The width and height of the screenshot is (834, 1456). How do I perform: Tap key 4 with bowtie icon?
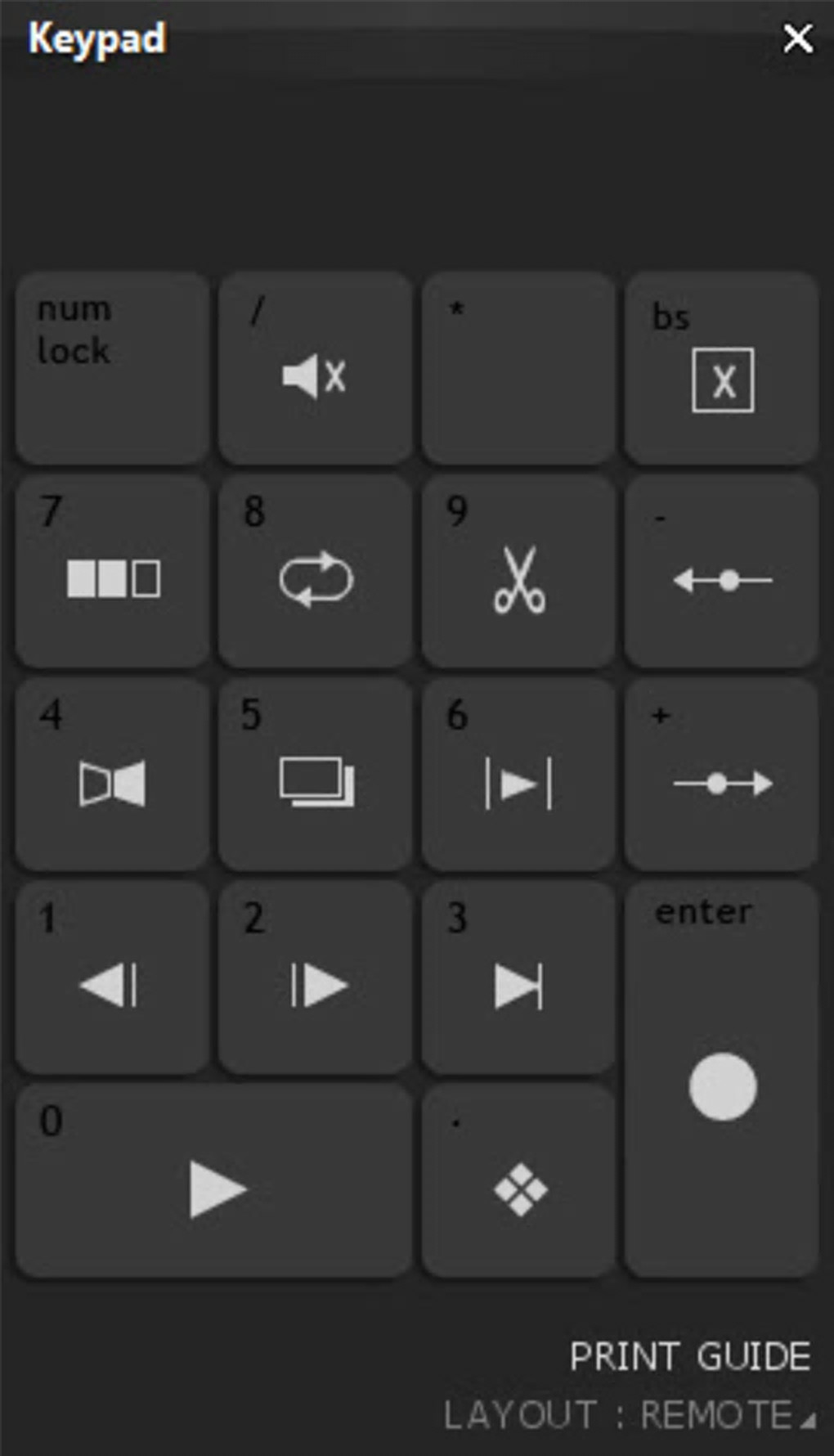(112, 774)
